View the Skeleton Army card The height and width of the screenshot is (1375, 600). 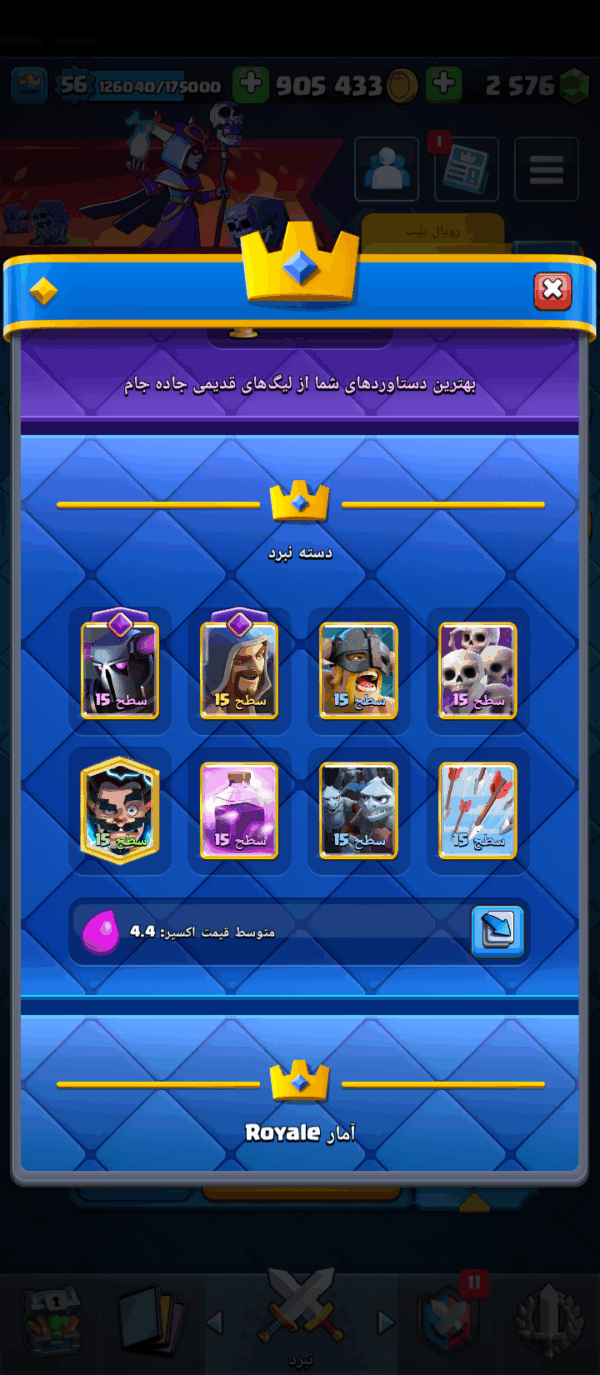click(477, 671)
